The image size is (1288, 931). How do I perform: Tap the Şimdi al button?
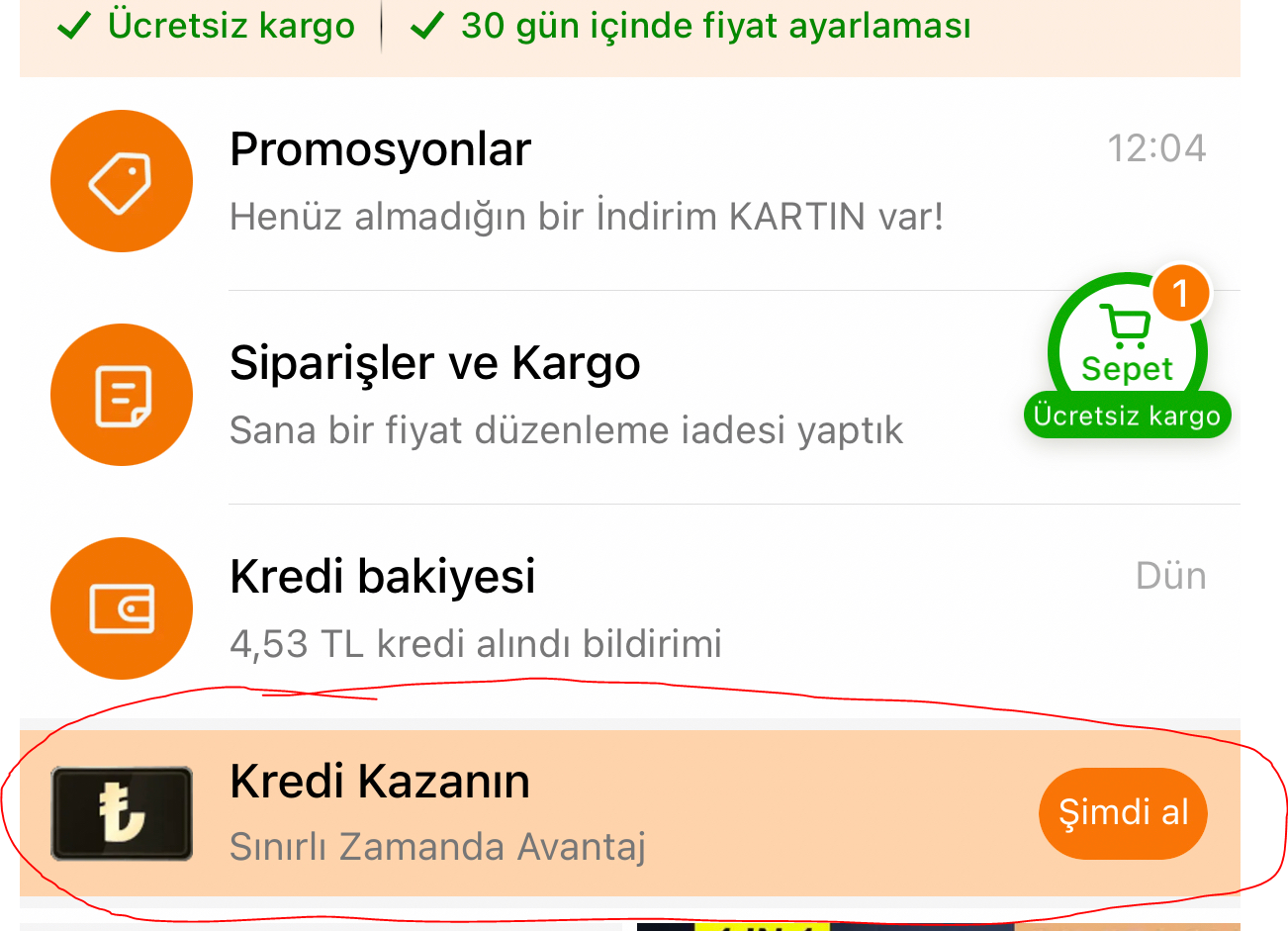pyautogui.click(x=1123, y=813)
